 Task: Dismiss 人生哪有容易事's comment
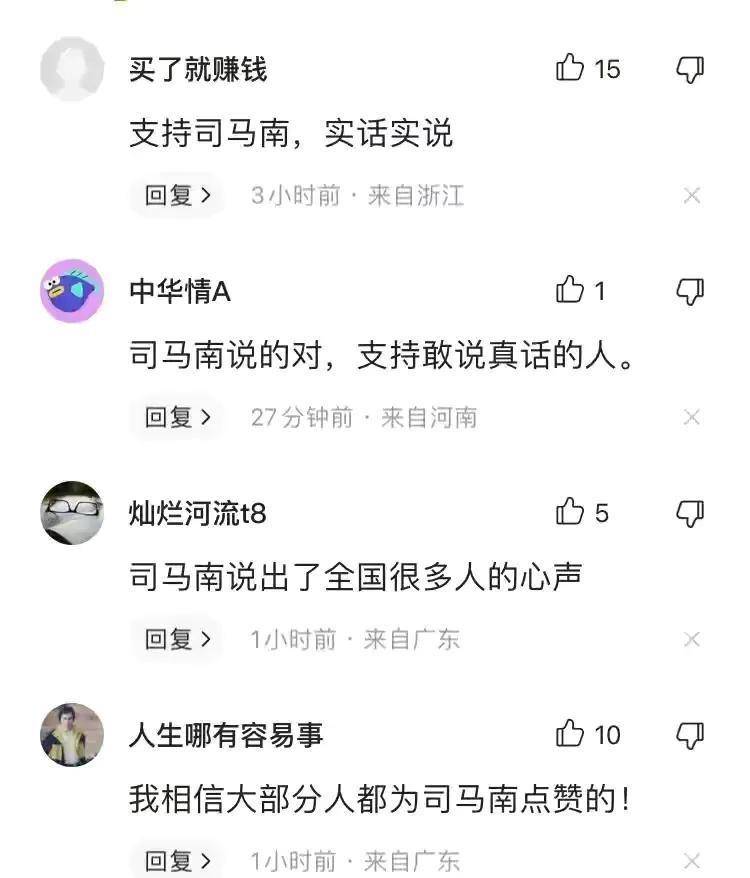coord(691,860)
